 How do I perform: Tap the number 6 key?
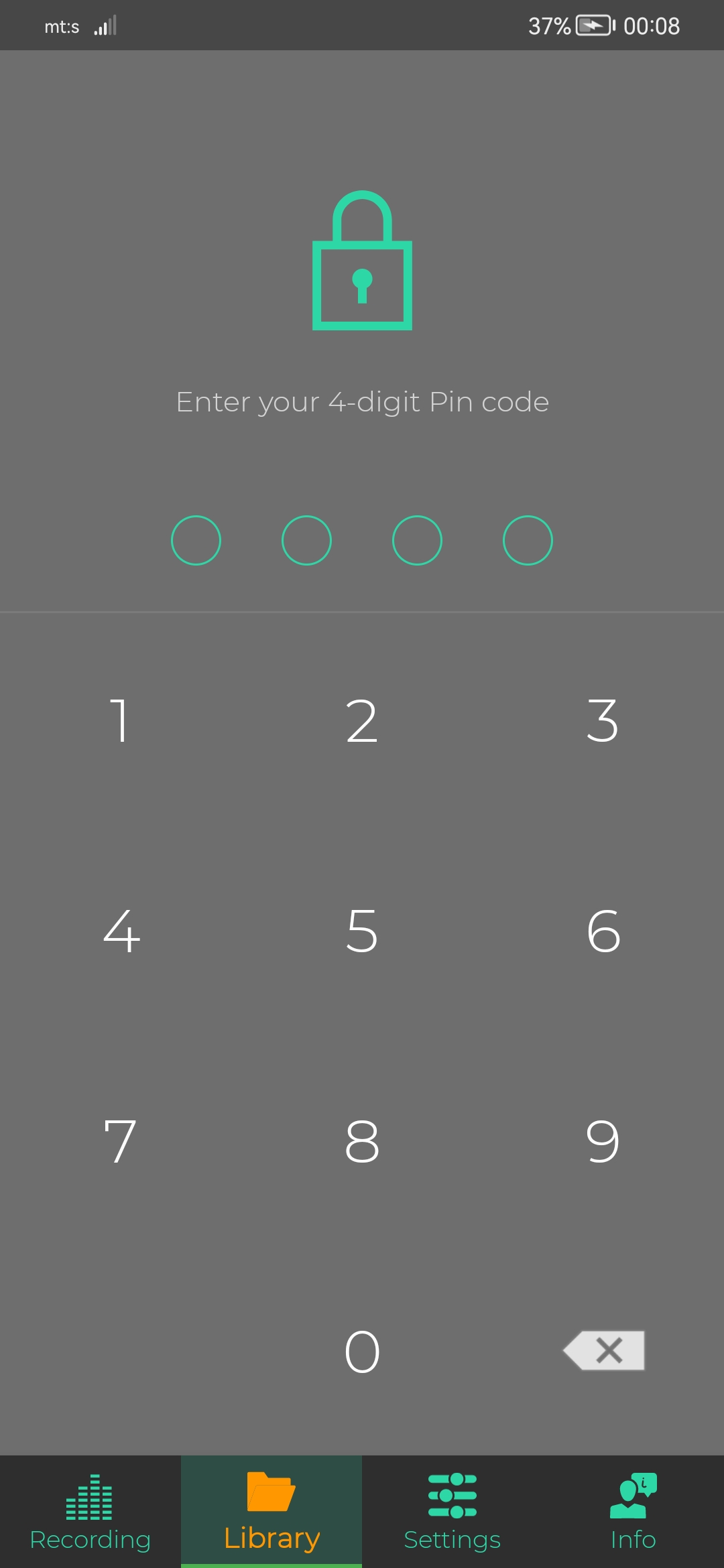click(x=603, y=931)
